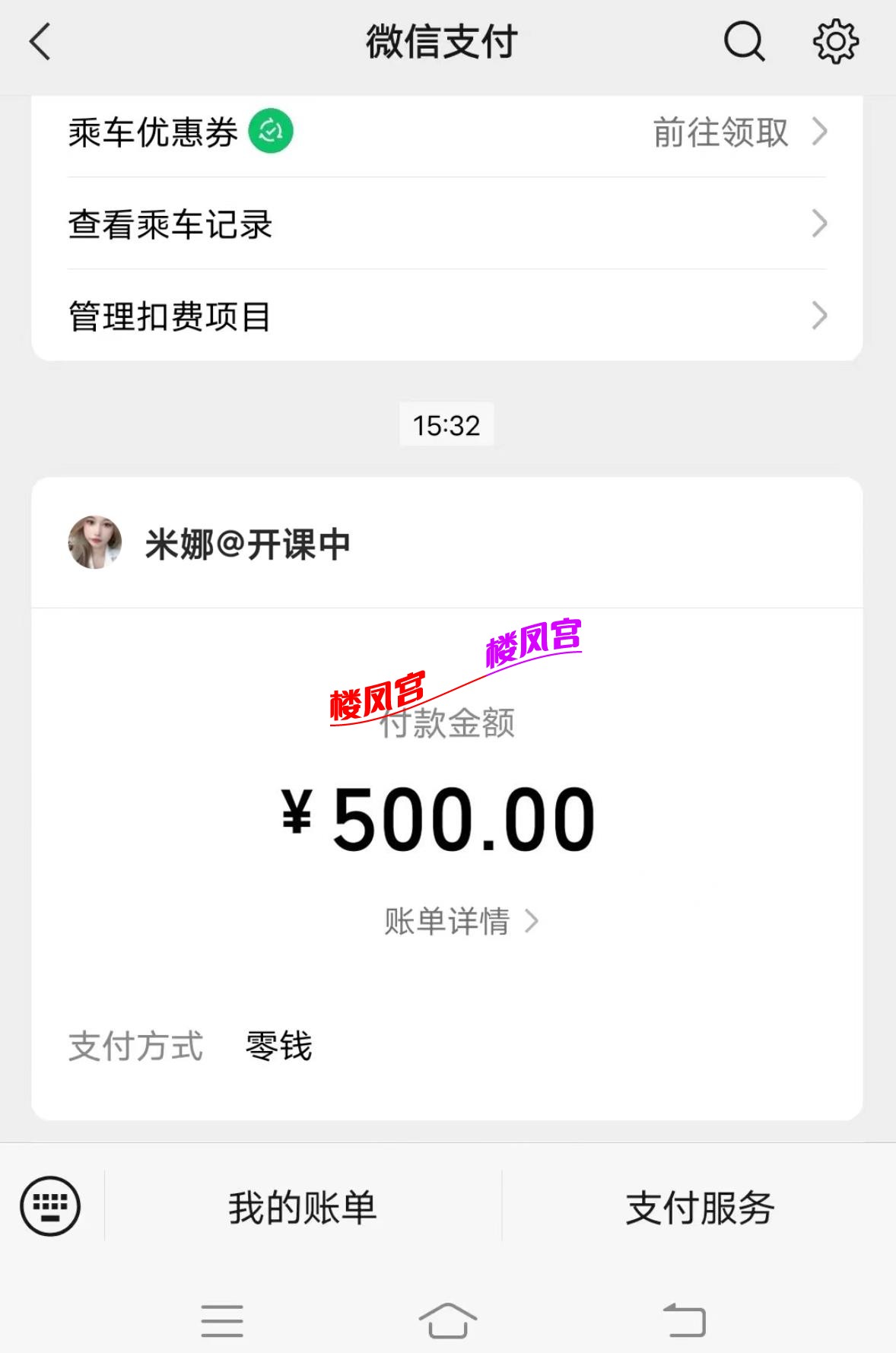The height and width of the screenshot is (1353, 896).
Task: Select 零钱 payment method
Action: [x=278, y=1047]
